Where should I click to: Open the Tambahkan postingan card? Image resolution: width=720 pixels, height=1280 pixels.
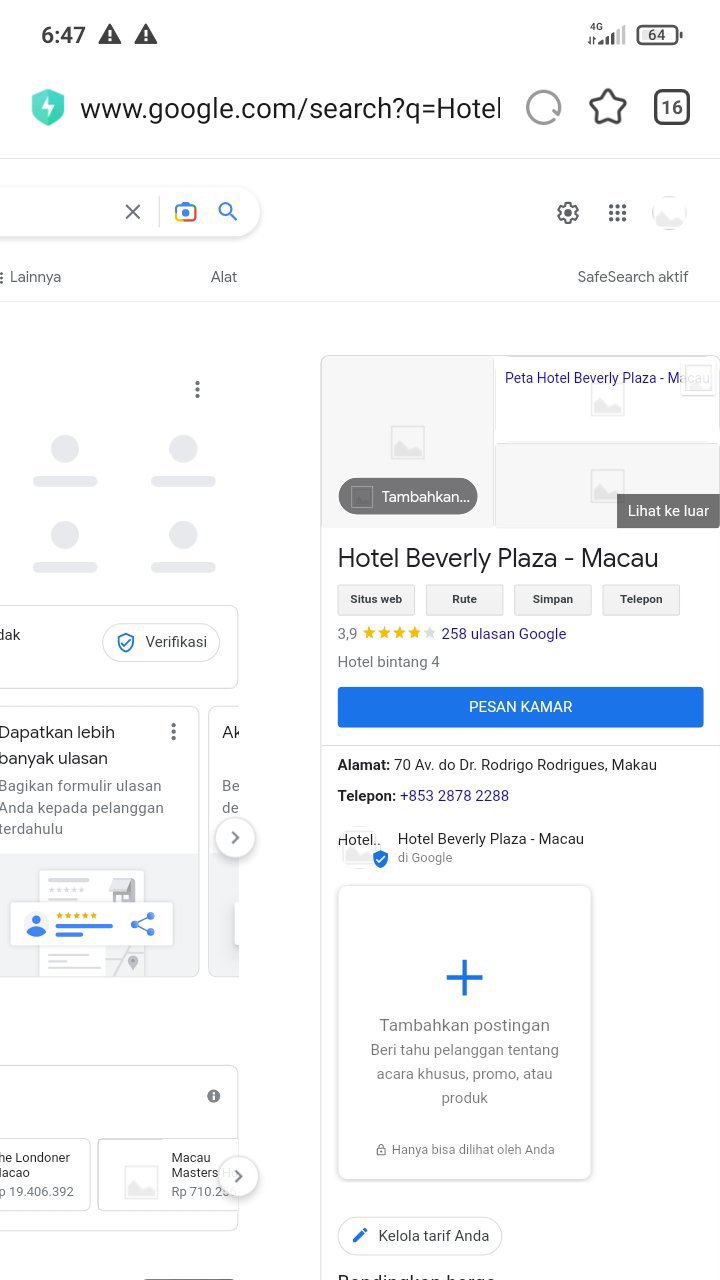[464, 1033]
